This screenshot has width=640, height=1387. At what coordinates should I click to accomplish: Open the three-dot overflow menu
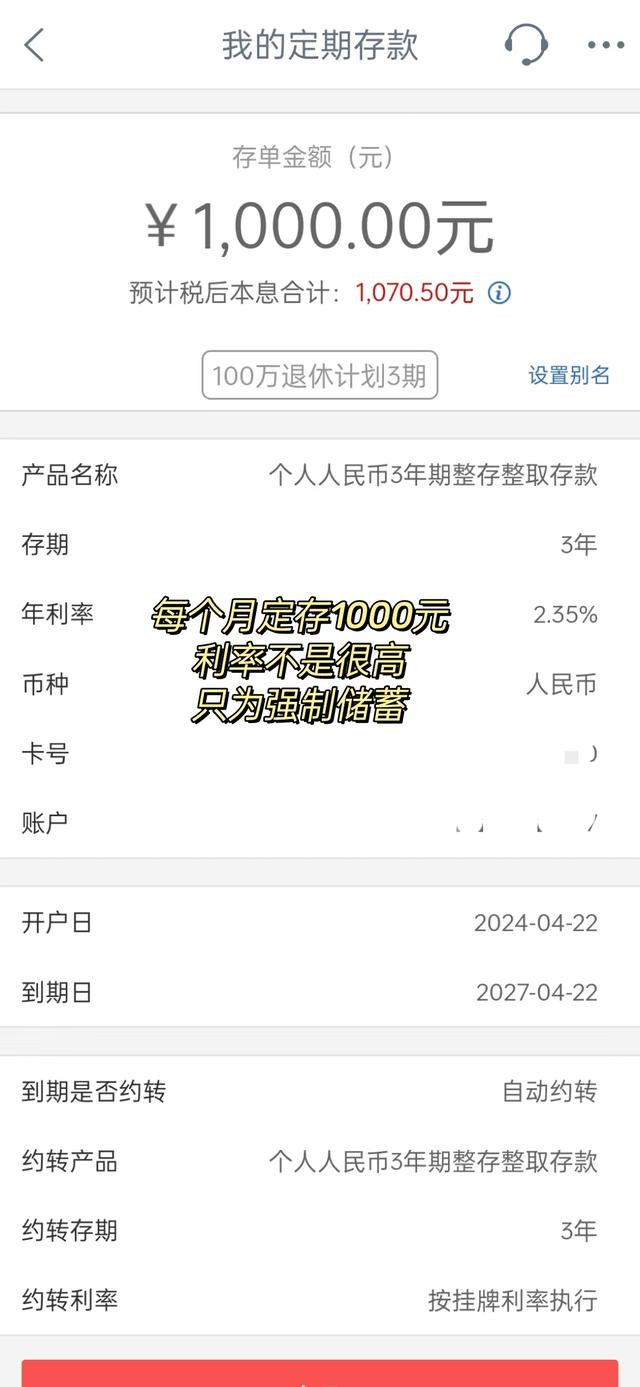pyautogui.click(x=606, y=45)
